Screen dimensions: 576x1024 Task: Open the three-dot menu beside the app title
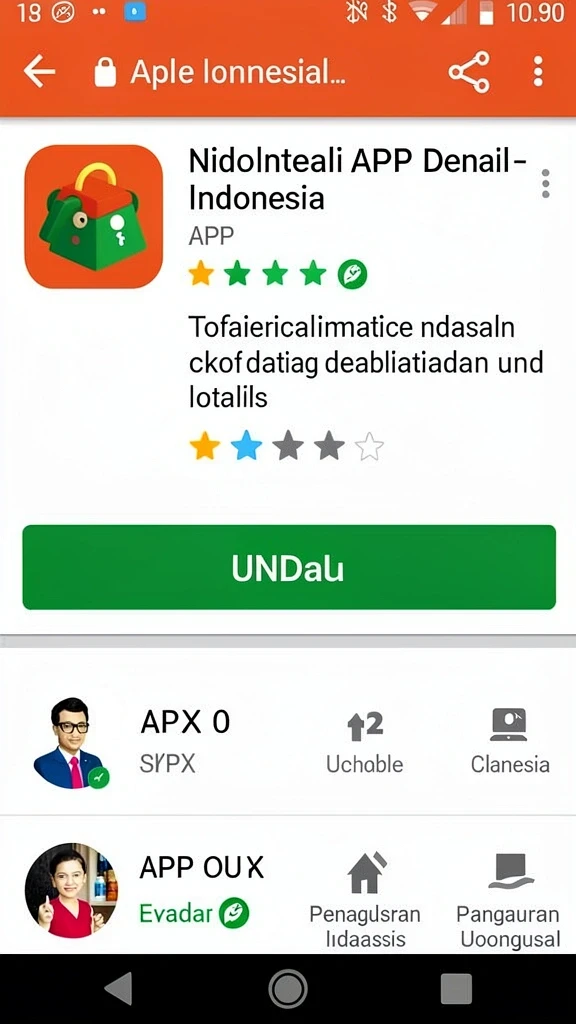pyautogui.click(x=545, y=184)
